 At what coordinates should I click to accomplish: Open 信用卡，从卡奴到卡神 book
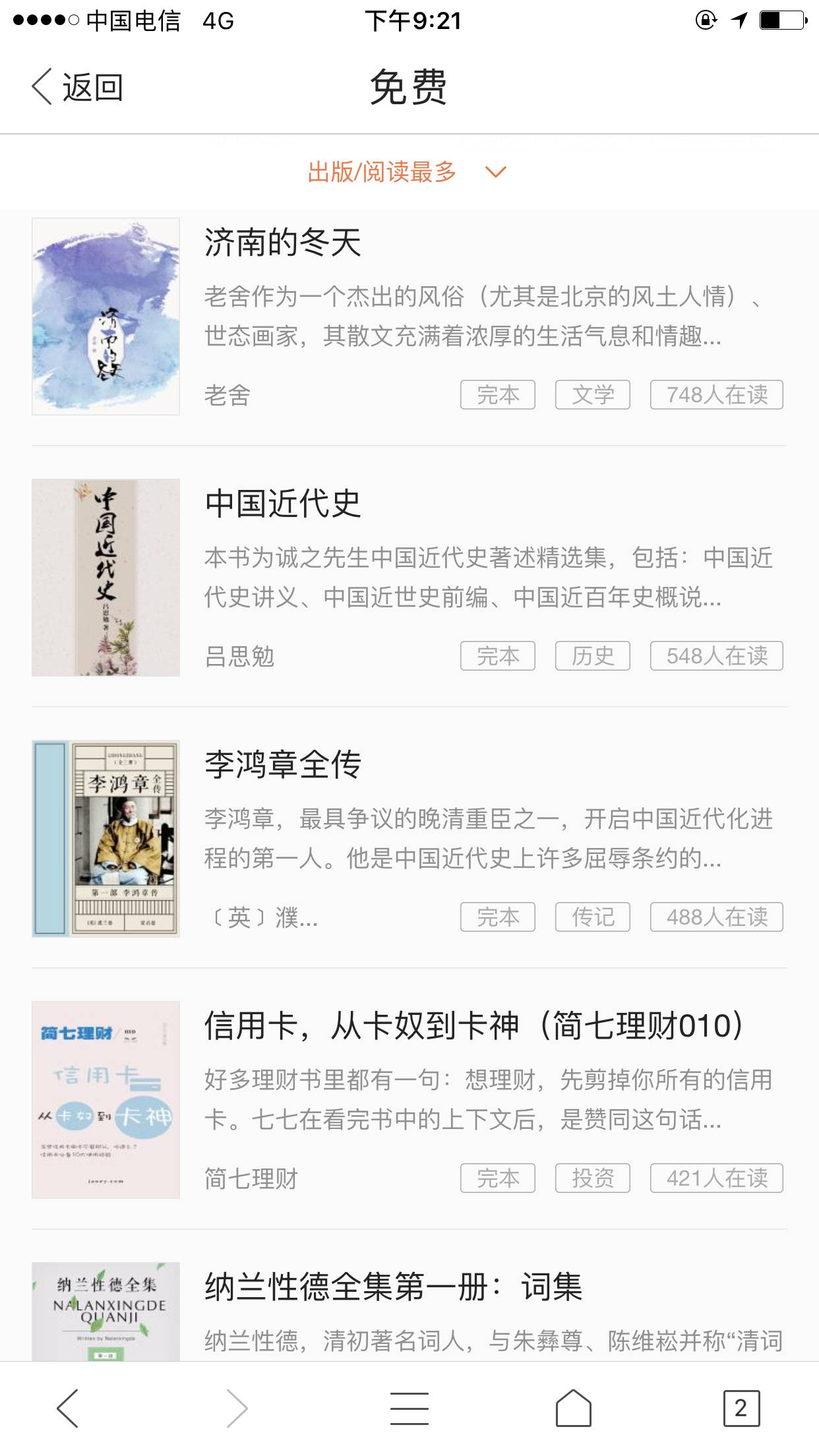(x=473, y=1026)
